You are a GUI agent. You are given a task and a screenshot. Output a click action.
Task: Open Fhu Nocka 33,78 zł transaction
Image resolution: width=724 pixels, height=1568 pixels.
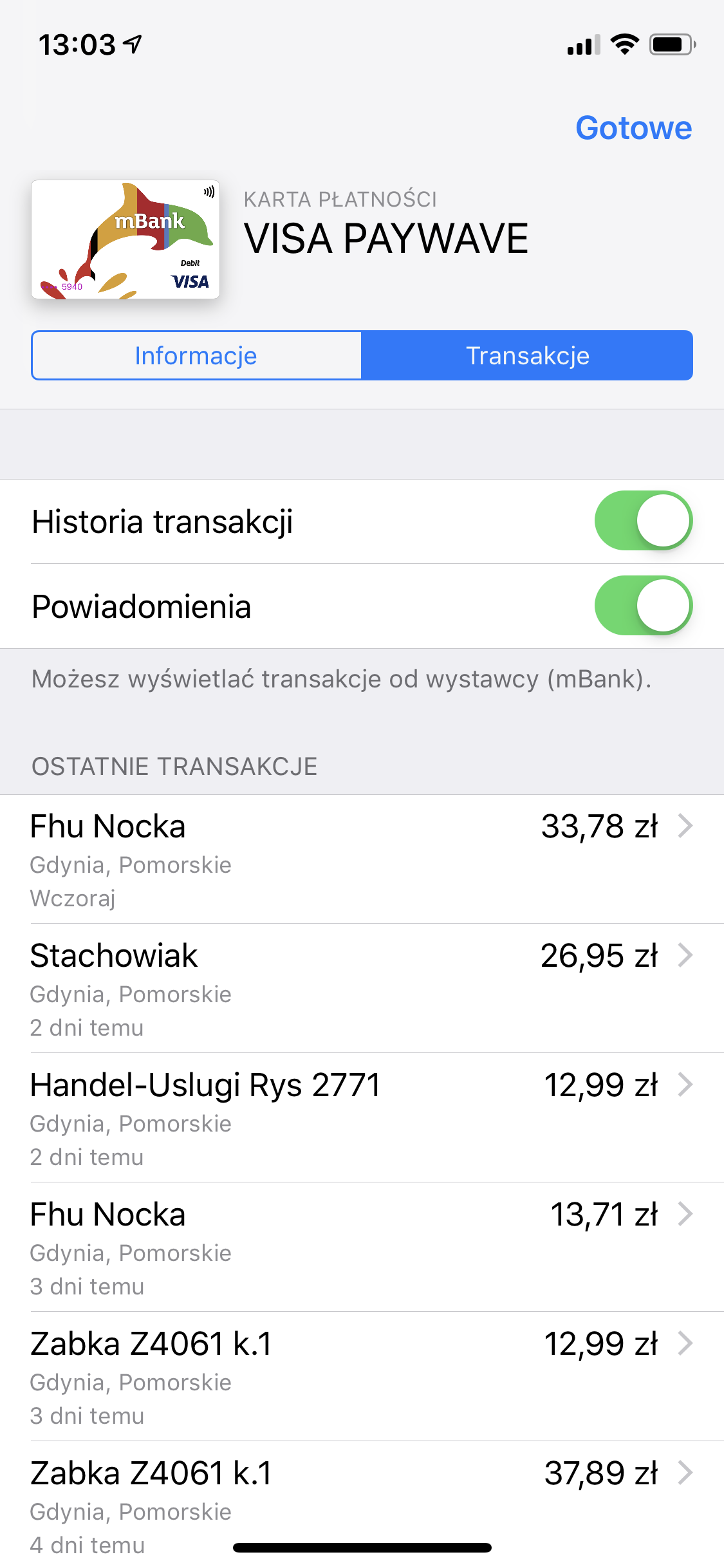362,859
